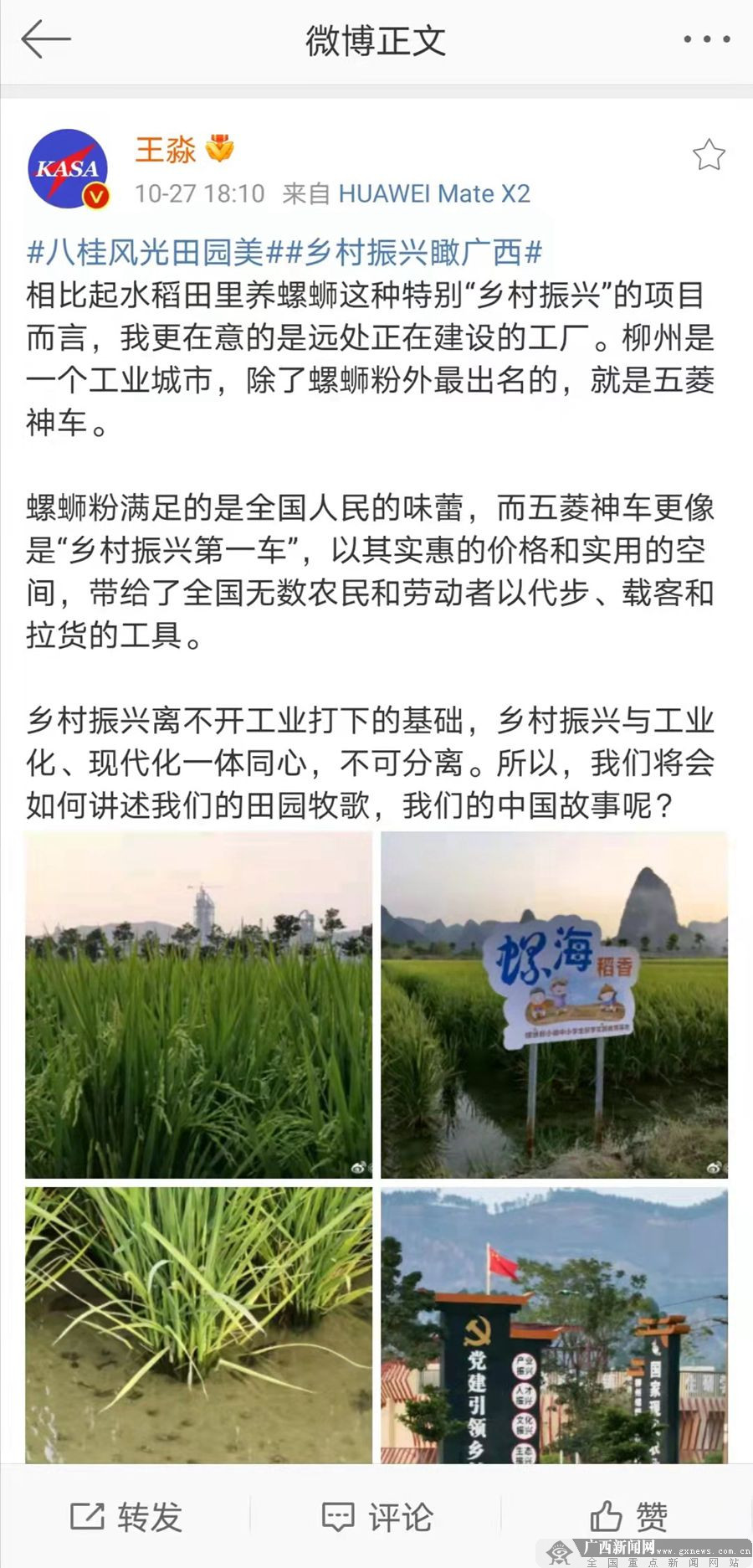This screenshot has width=753, height=1568.
Task: Open the three-dot overflow menu
Action: (x=707, y=39)
